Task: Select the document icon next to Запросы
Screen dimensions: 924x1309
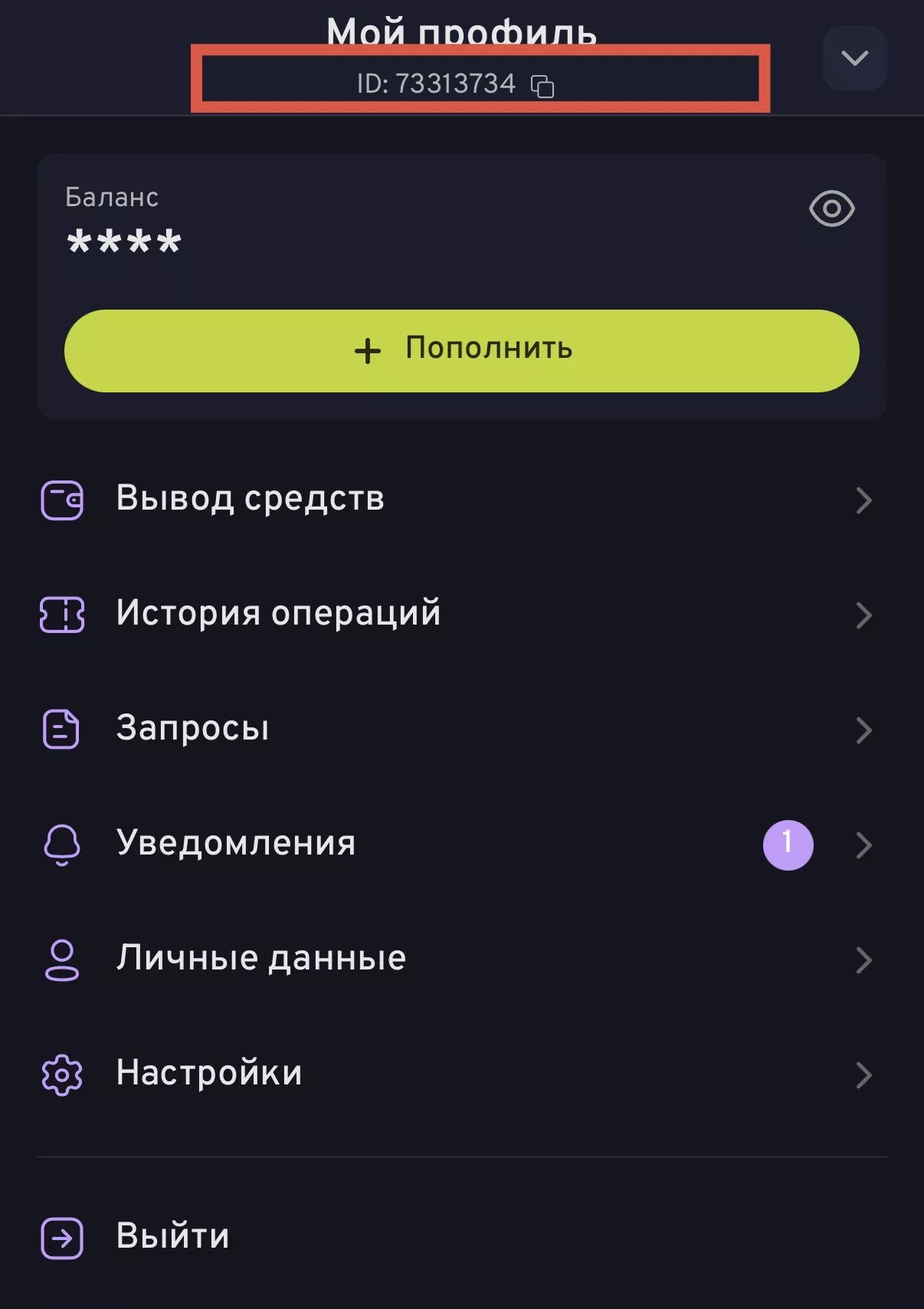Action: pos(62,729)
